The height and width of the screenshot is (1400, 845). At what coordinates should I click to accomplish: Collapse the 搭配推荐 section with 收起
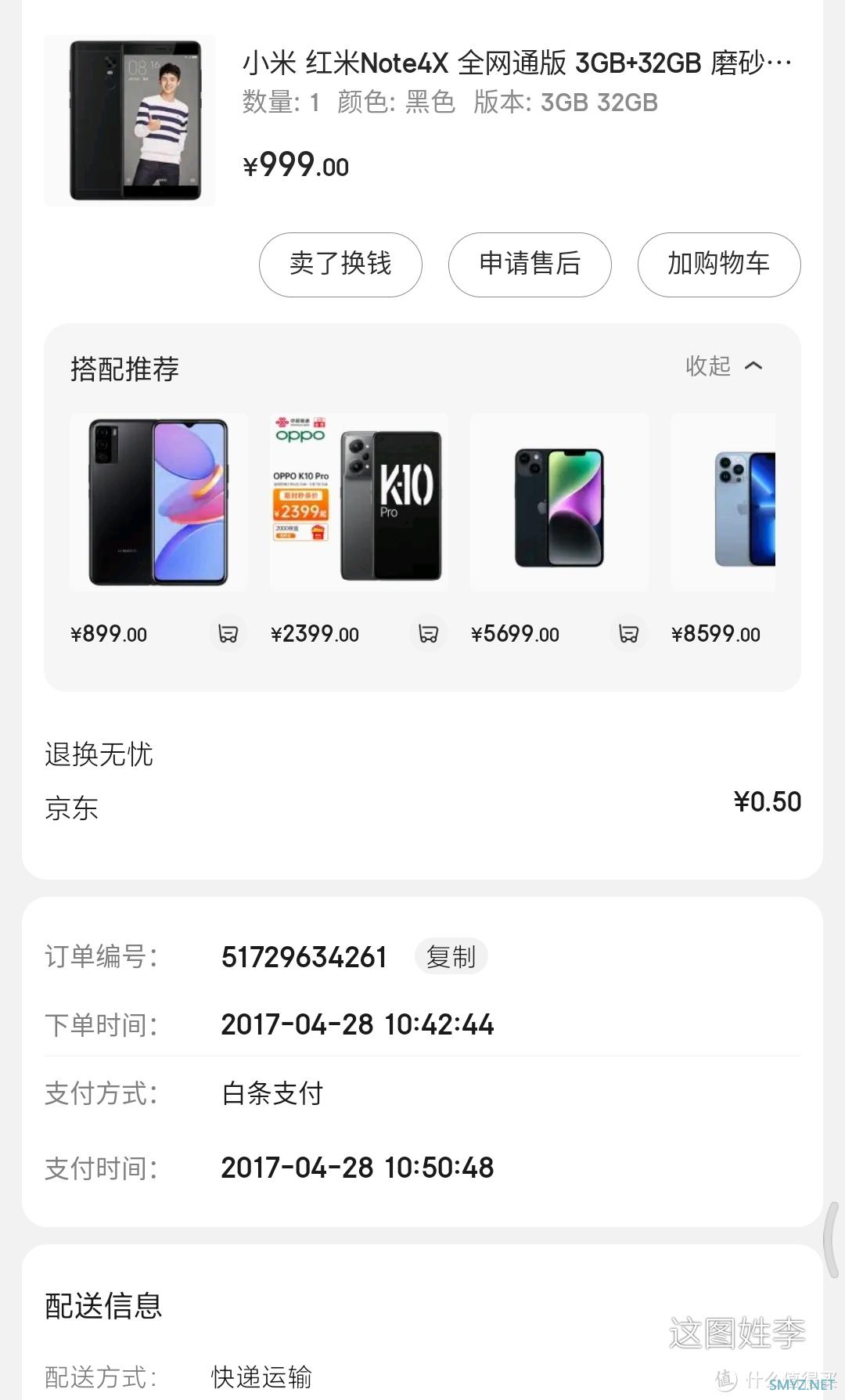(723, 365)
